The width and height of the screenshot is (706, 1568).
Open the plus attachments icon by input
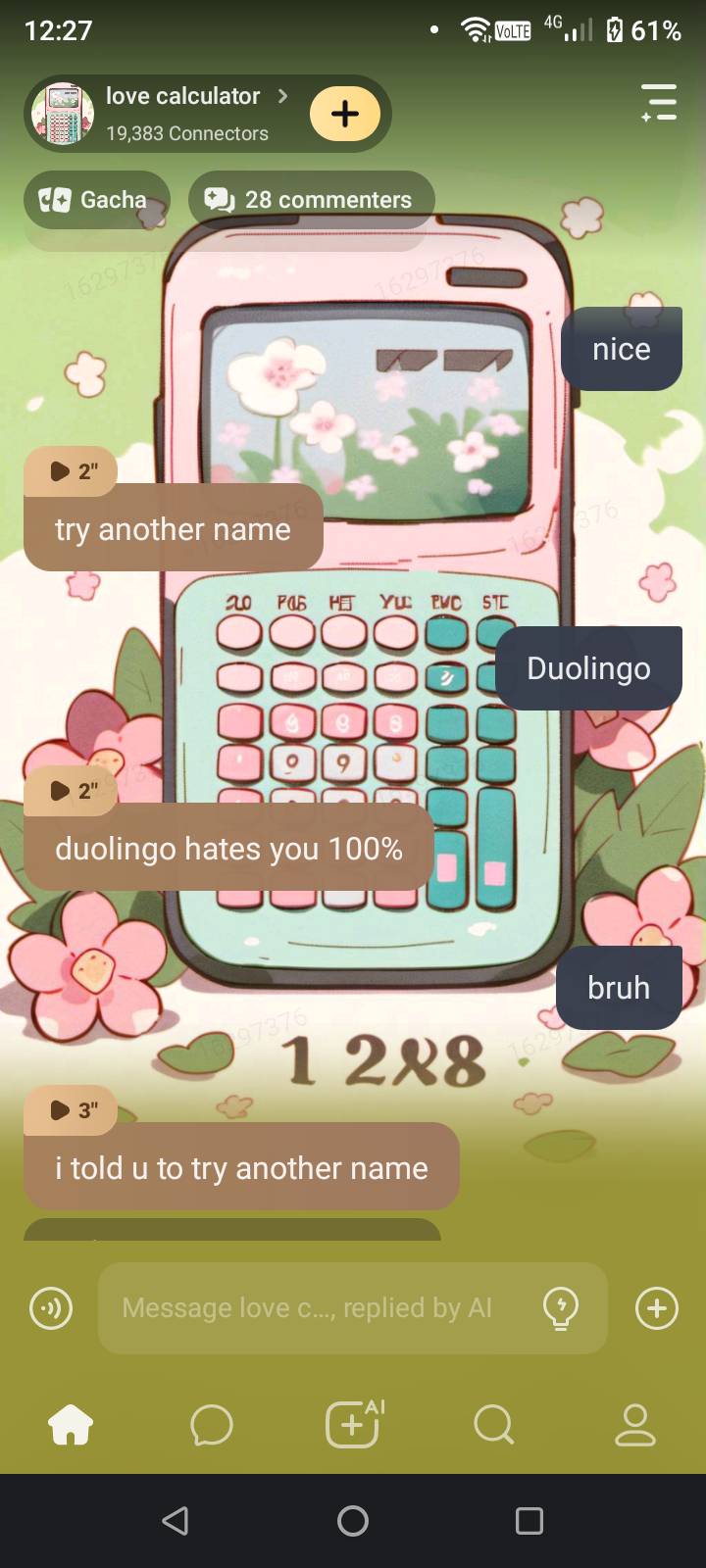point(657,1308)
